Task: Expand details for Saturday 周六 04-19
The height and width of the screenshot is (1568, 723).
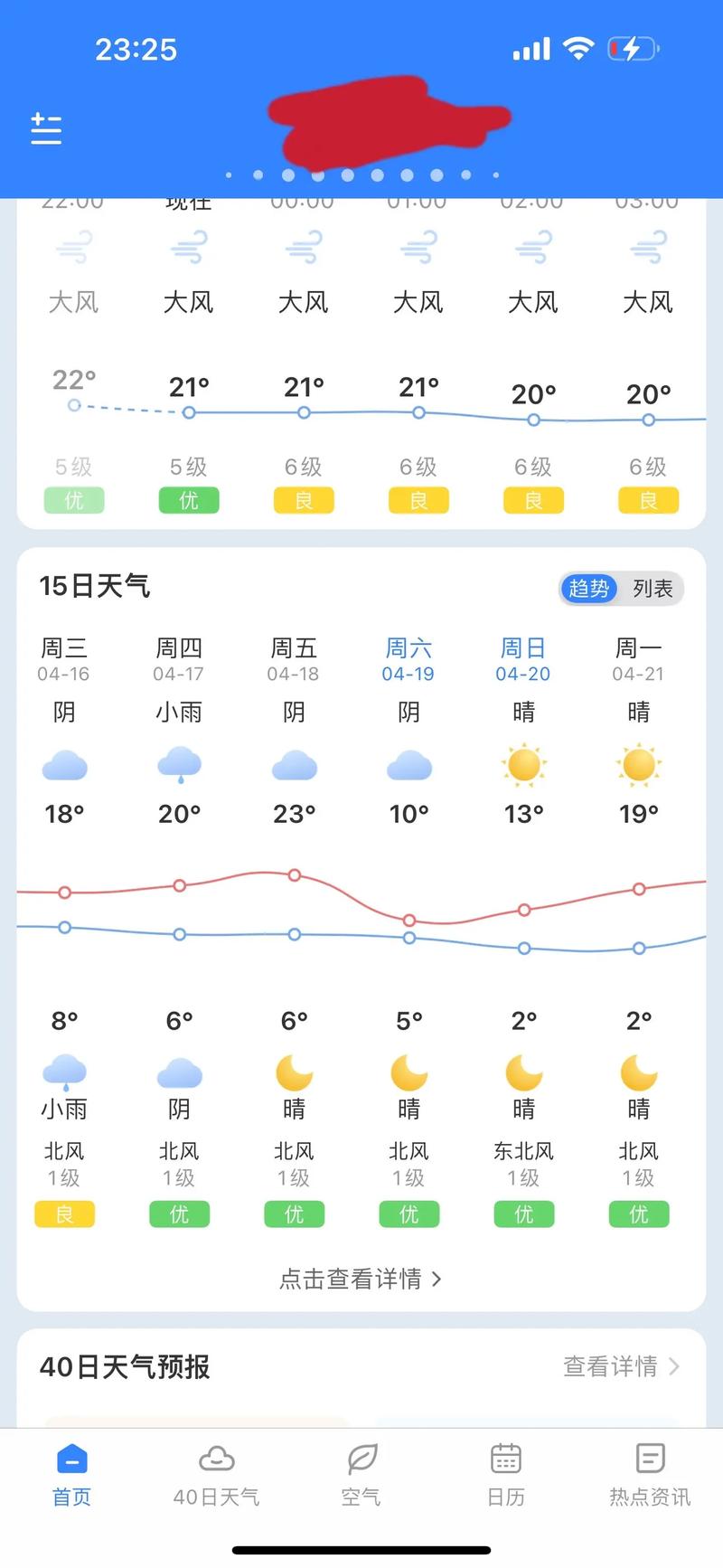Action: (408, 660)
